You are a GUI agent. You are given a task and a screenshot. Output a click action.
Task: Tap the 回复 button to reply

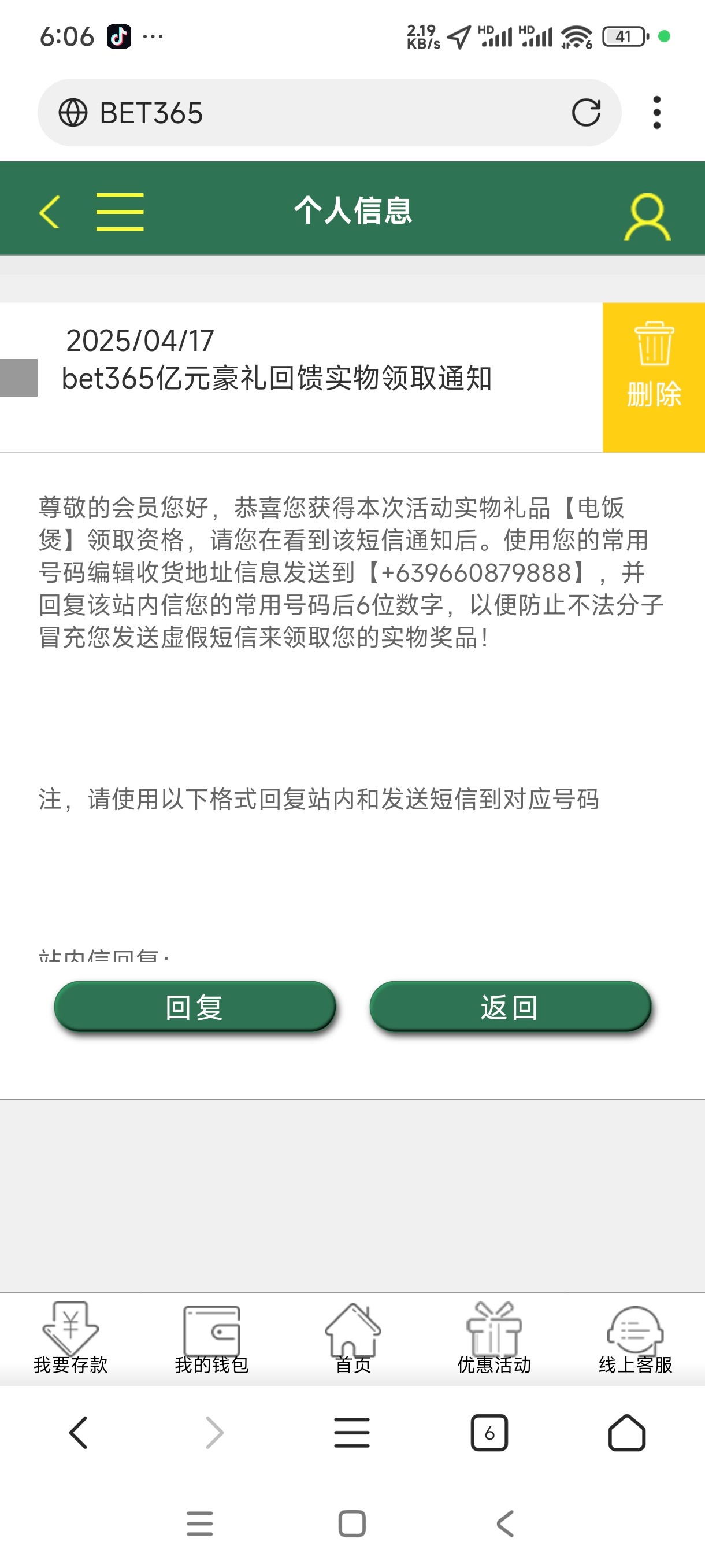coord(195,1007)
